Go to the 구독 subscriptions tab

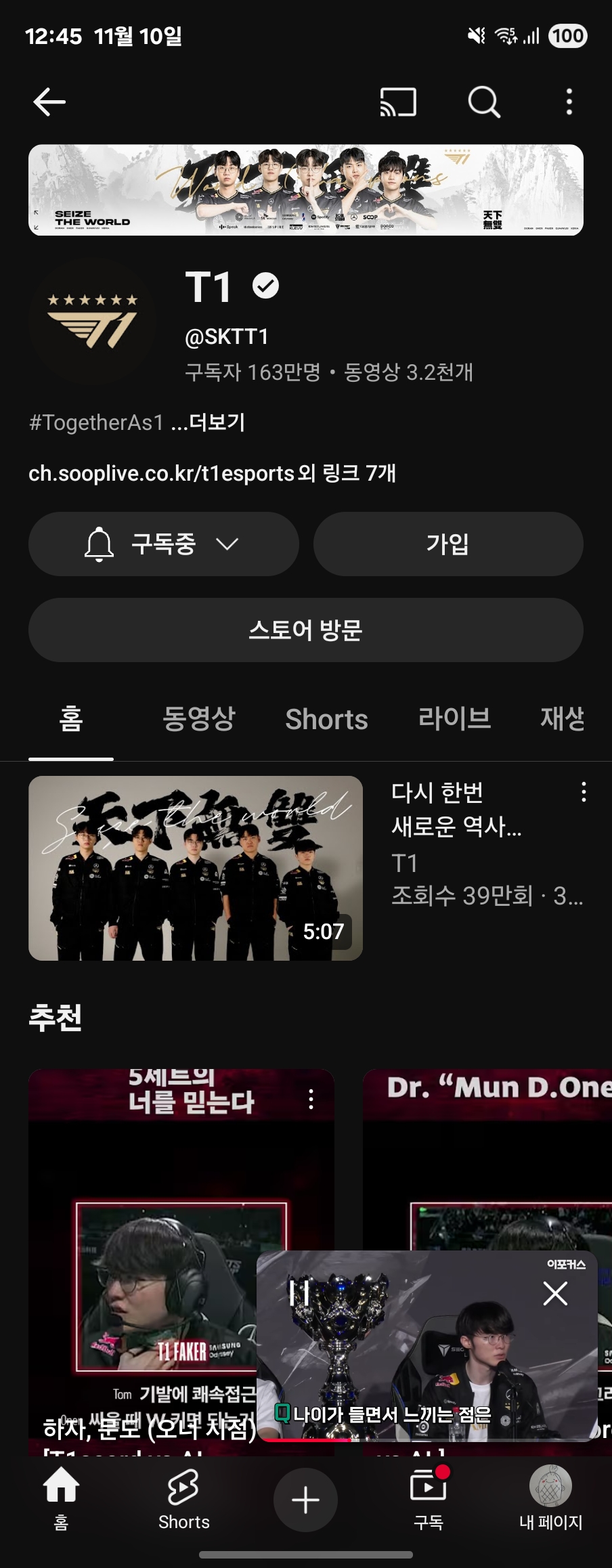point(429,1499)
